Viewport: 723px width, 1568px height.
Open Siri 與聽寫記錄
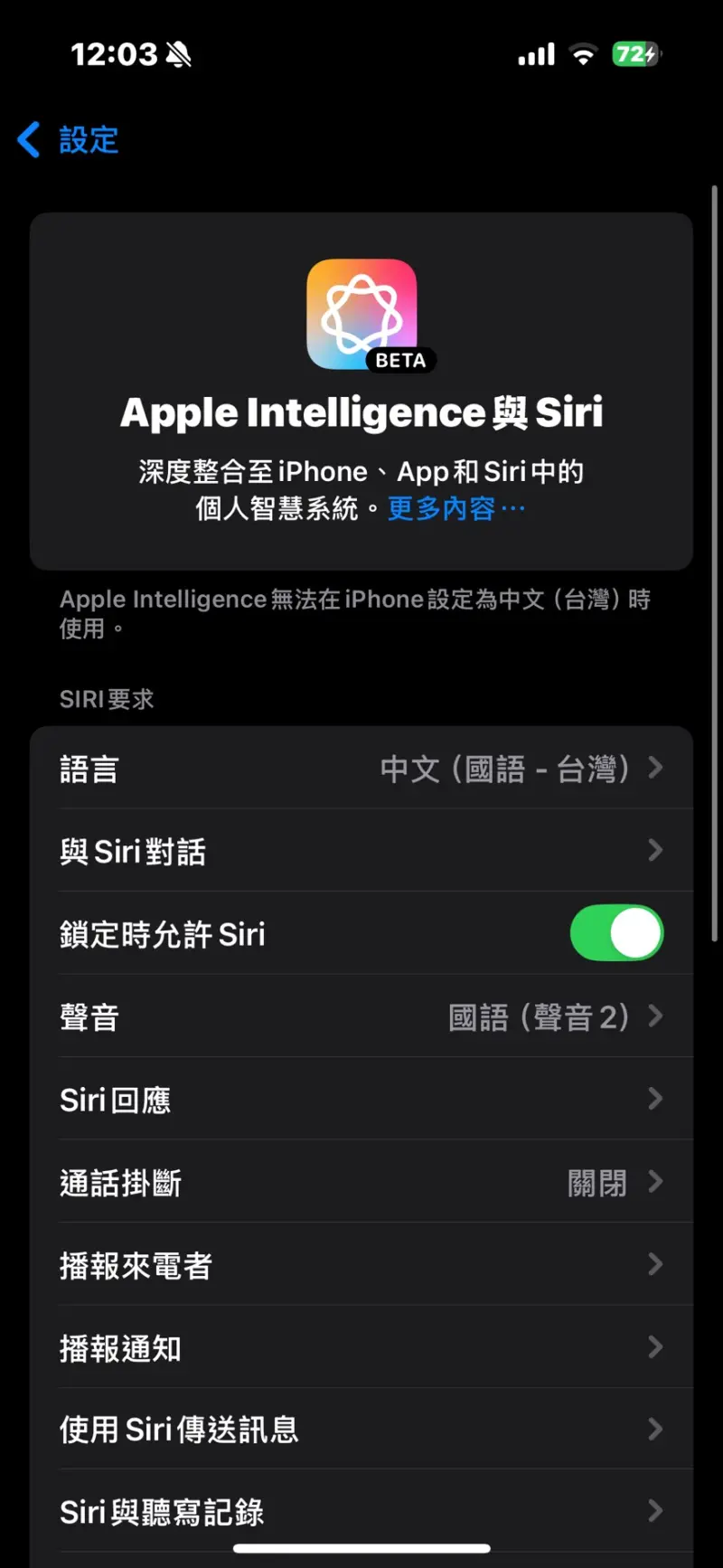click(x=361, y=1511)
